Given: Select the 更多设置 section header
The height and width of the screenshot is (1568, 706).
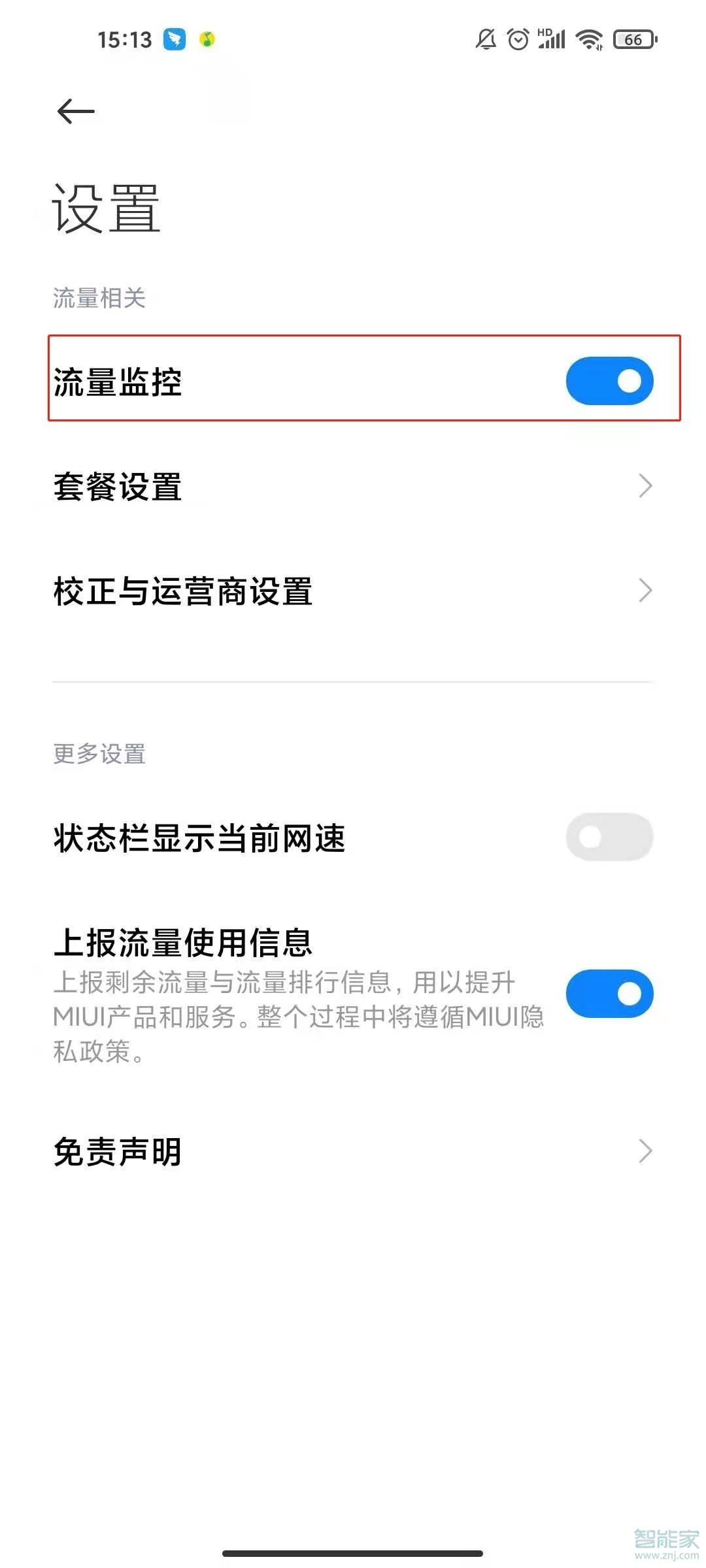Looking at the screenshot, I should [99, 753].
